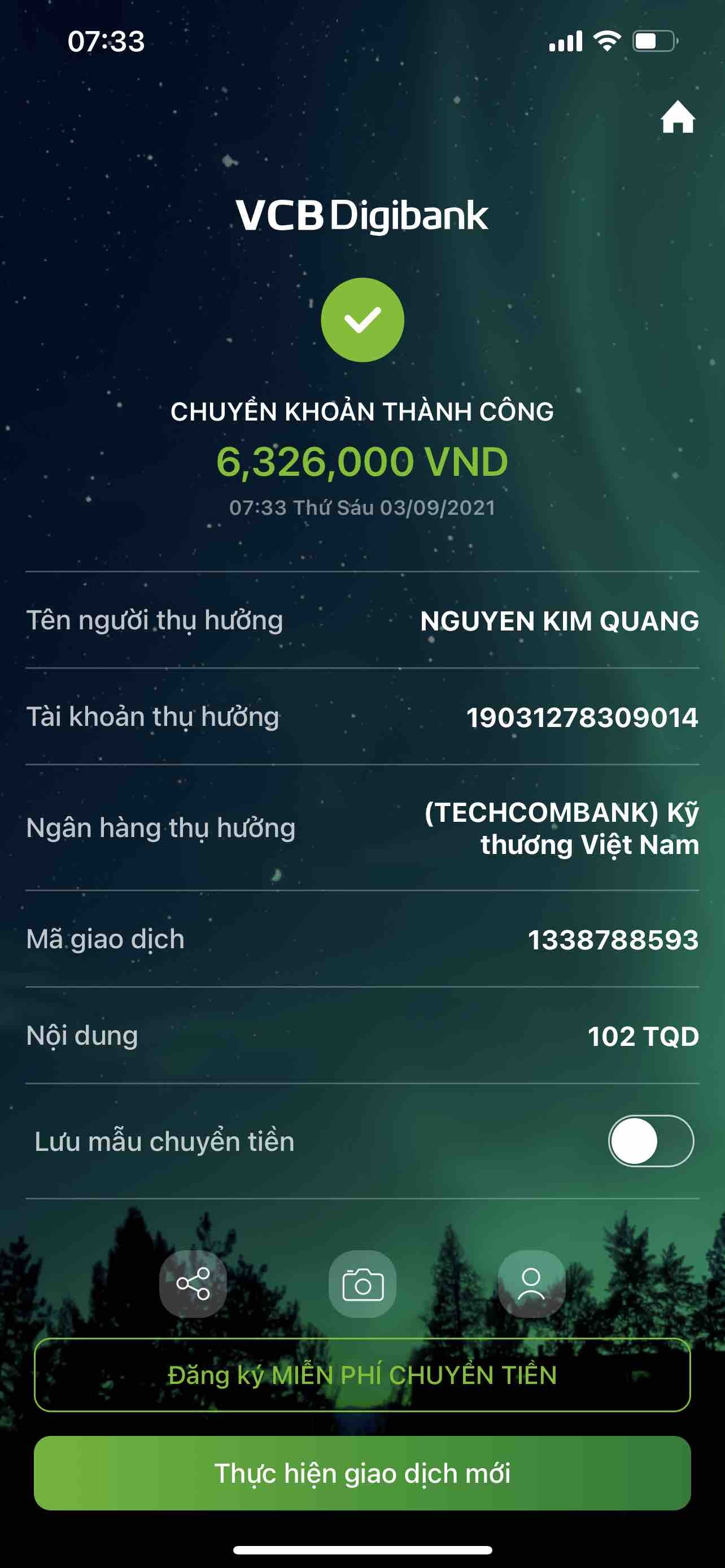Tap Thực hiện giao dịch mới
725x1568 pixels.
click(362, 1473)
